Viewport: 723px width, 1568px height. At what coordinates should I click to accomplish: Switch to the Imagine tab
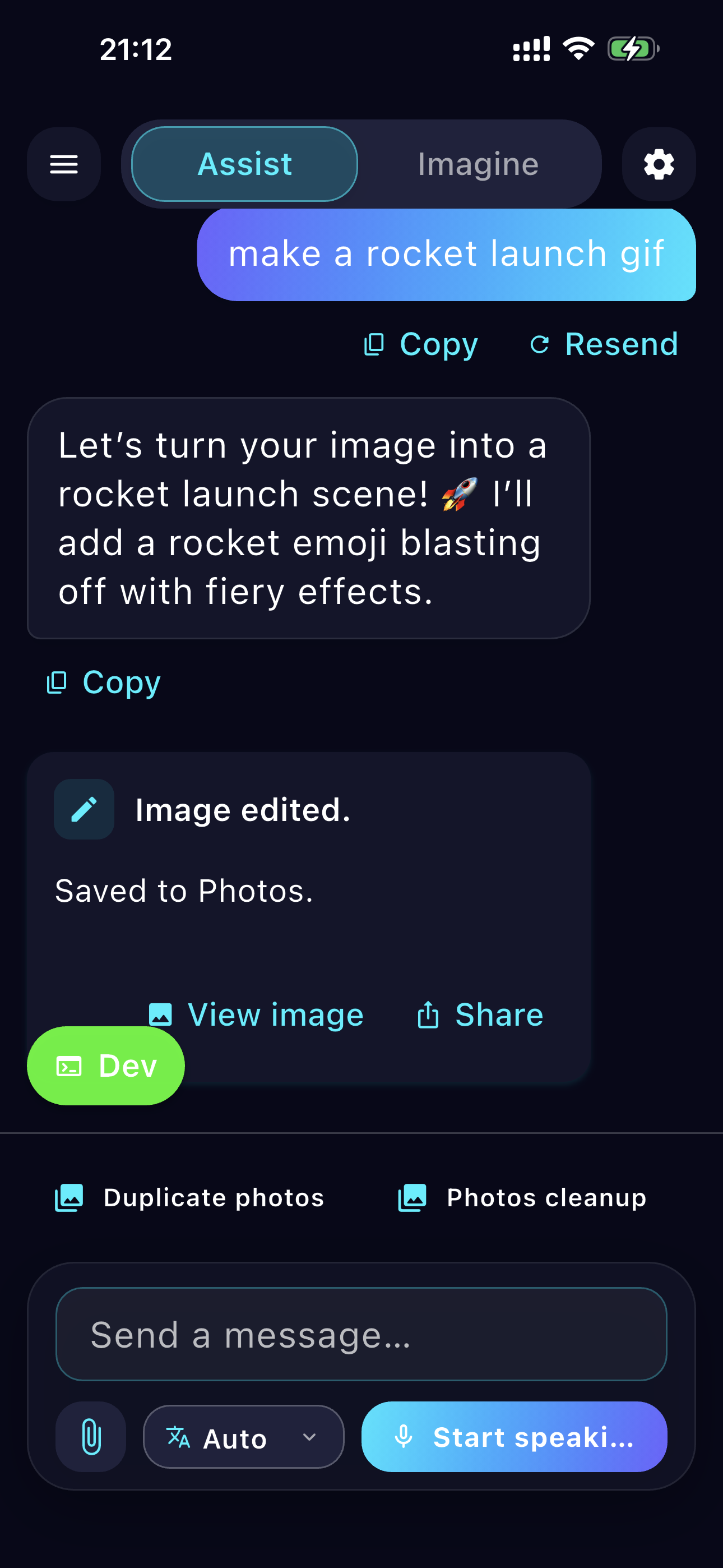tap(478, 164)
